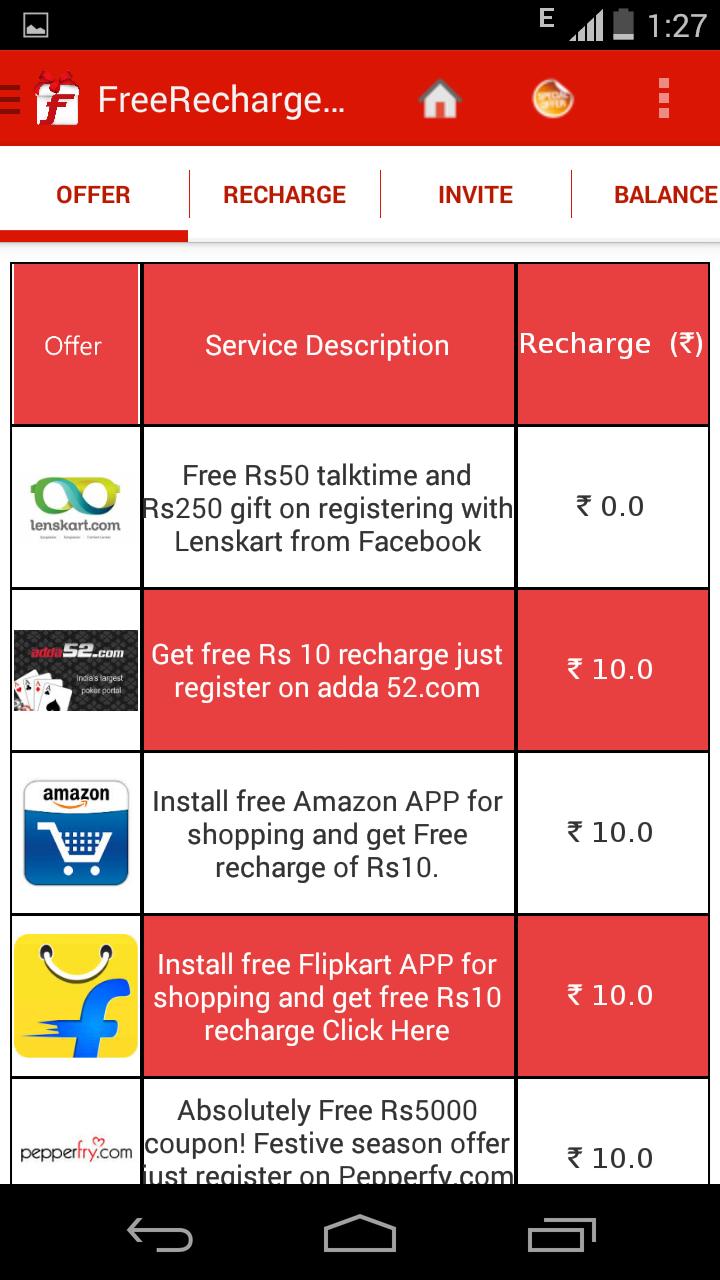Switch to the Invite tab
The width and height of the screenshot is (720, 1280).
coord(475,195)
